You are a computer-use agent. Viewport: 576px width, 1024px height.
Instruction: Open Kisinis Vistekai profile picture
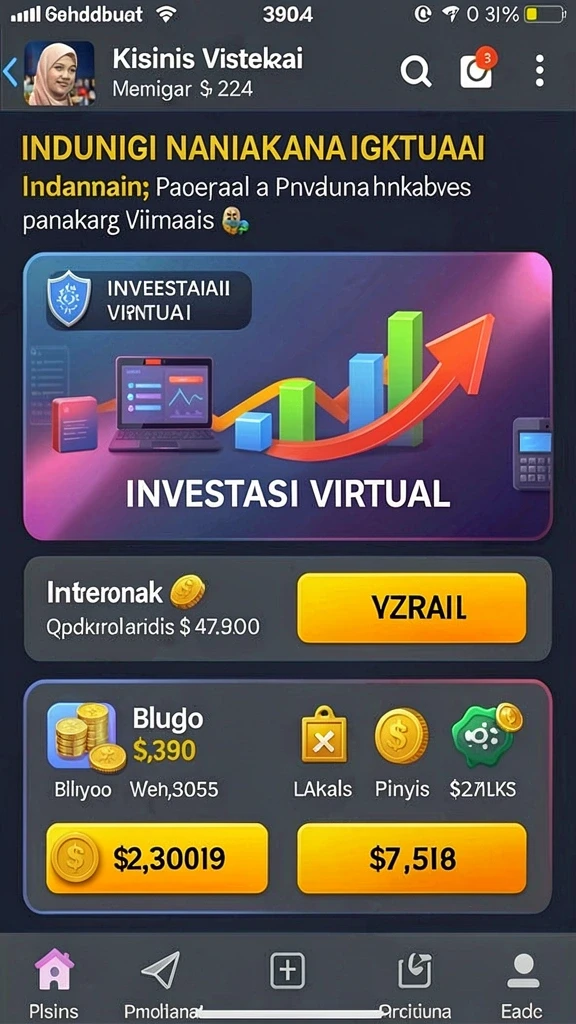pyautogui.click(x=59, y=73)
